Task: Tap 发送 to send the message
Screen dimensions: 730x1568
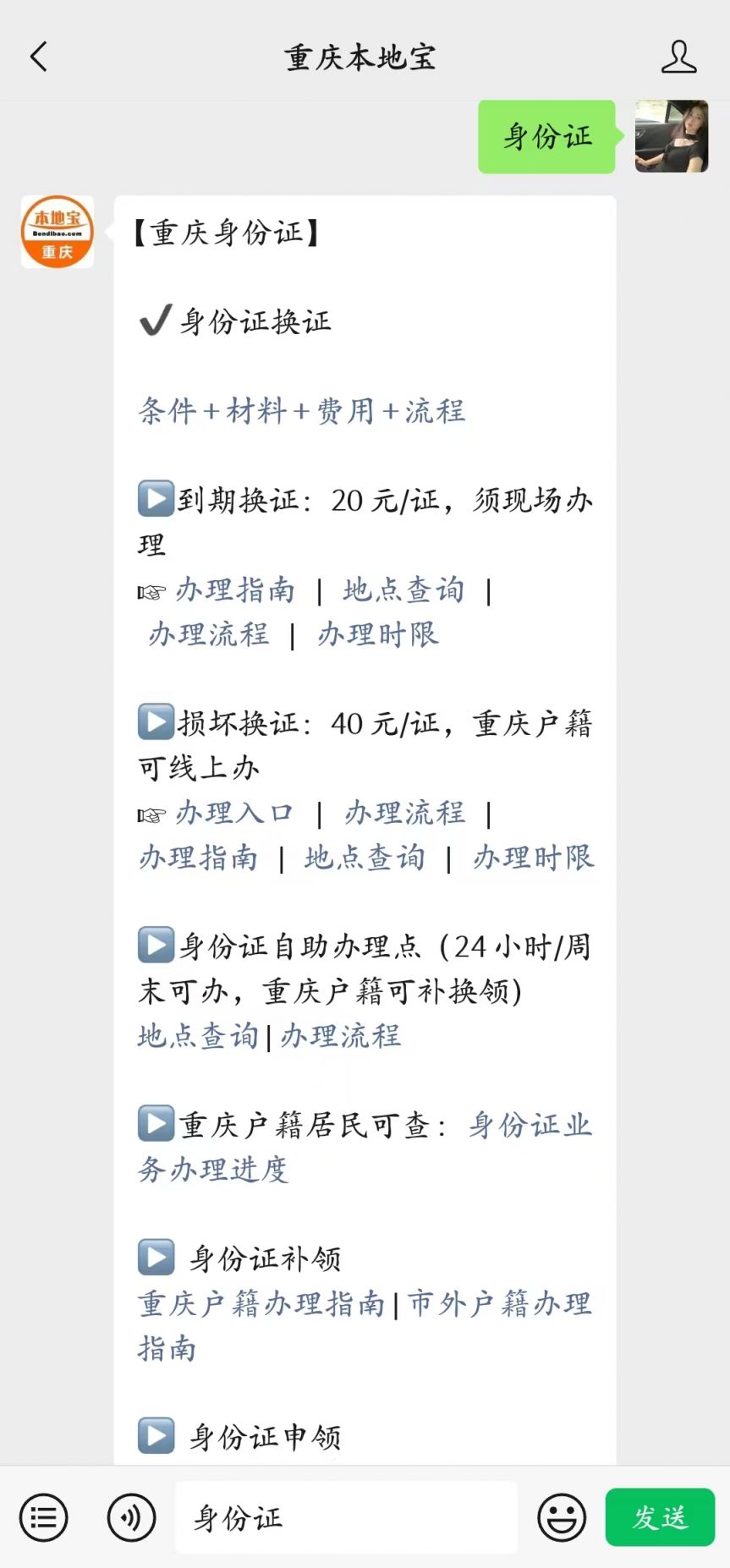Action: click(x=660, y=1517)
